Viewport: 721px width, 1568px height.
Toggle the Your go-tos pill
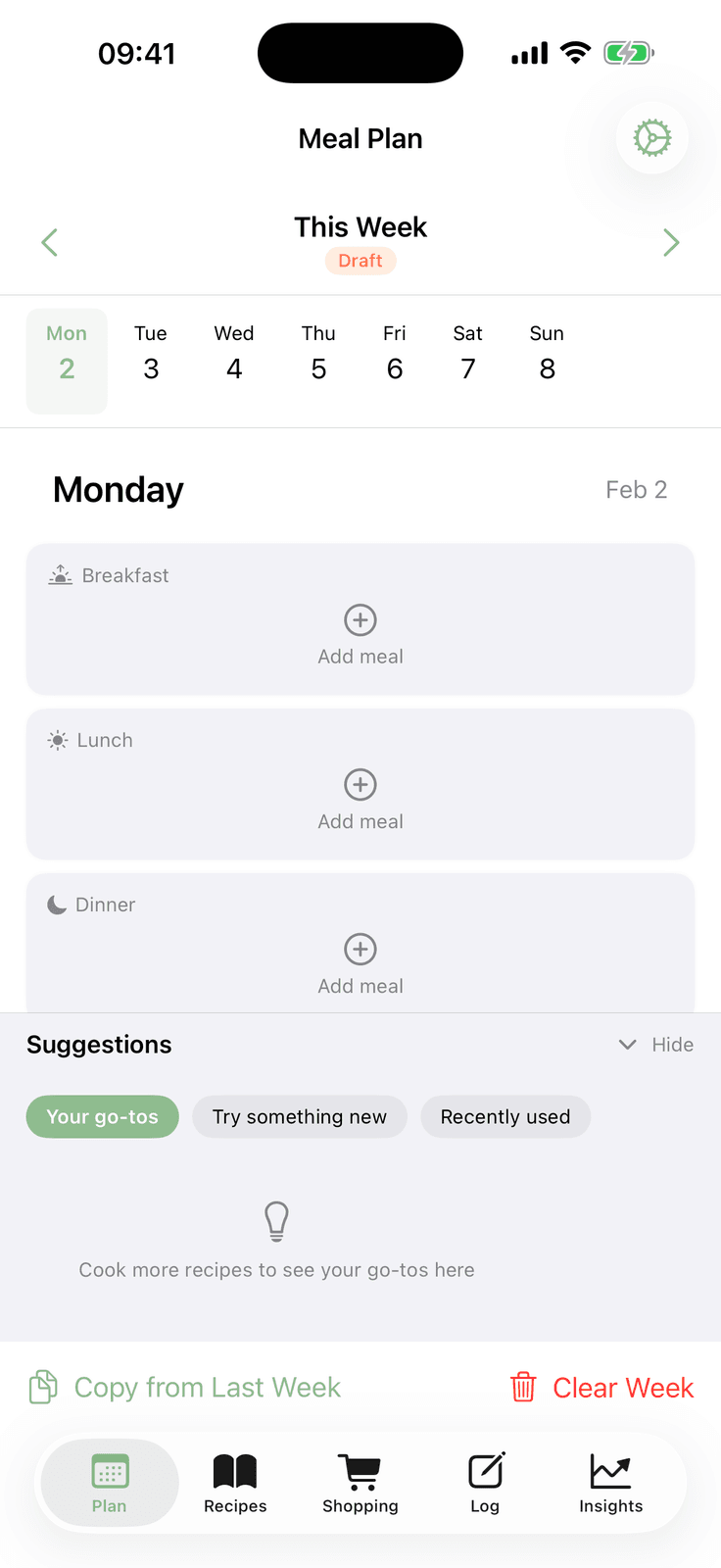point(102,1116)
